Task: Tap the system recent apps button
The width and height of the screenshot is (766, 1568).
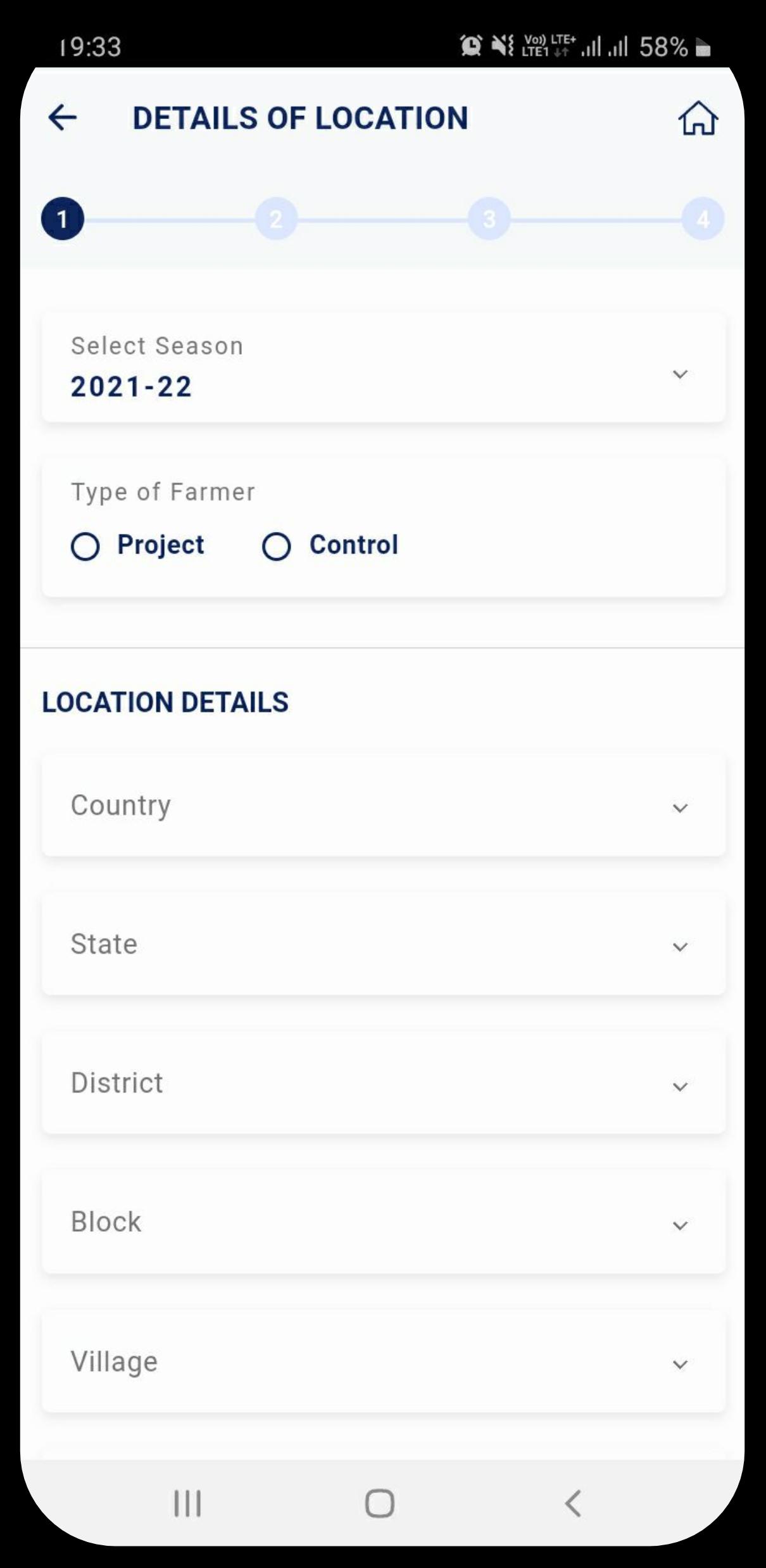Action: (x=187, y=1503)
